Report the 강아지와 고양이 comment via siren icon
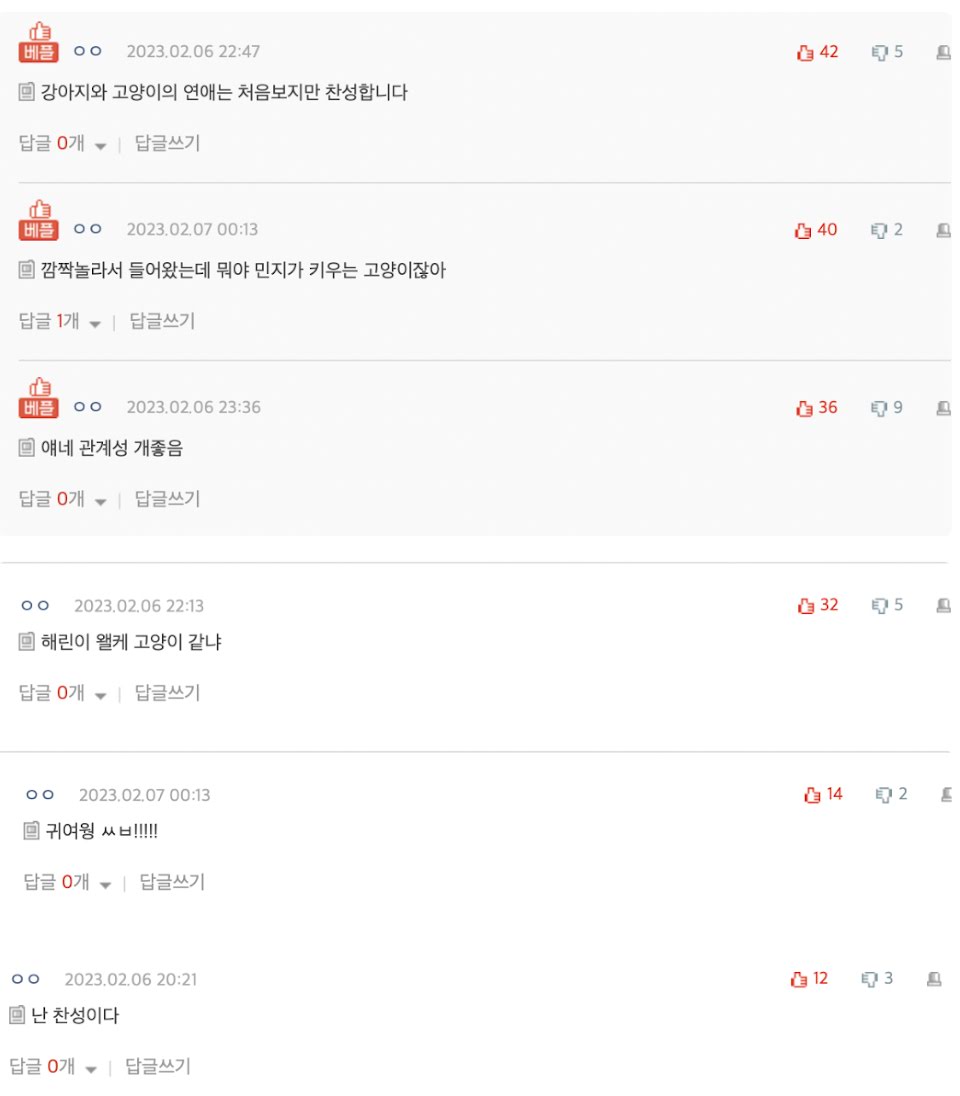This screenshot has height=1096, width=960. point(943,52)
